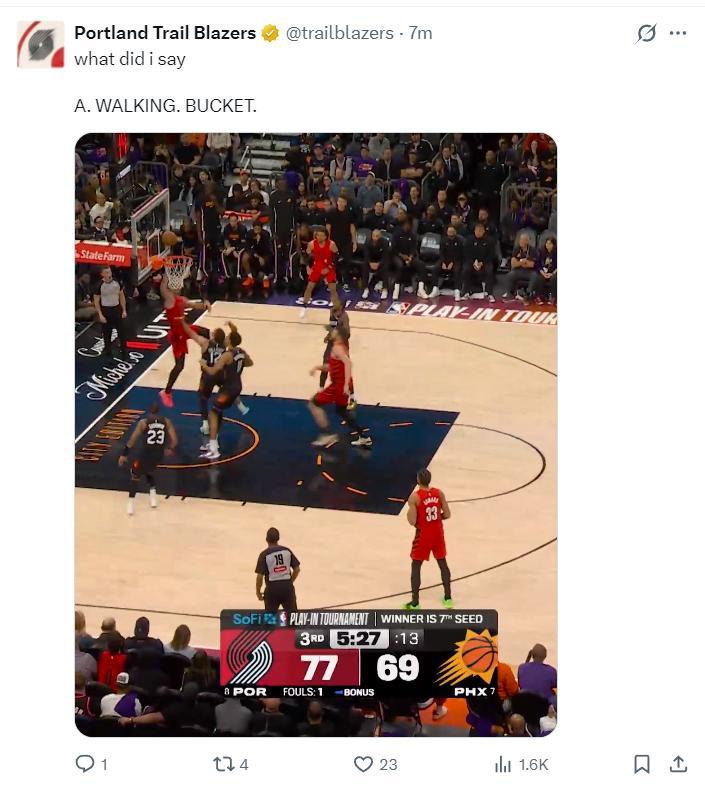Viewport: 705px width, 790px height.
Task: Repost the Trail Blazers post
Action: point(223,764)
